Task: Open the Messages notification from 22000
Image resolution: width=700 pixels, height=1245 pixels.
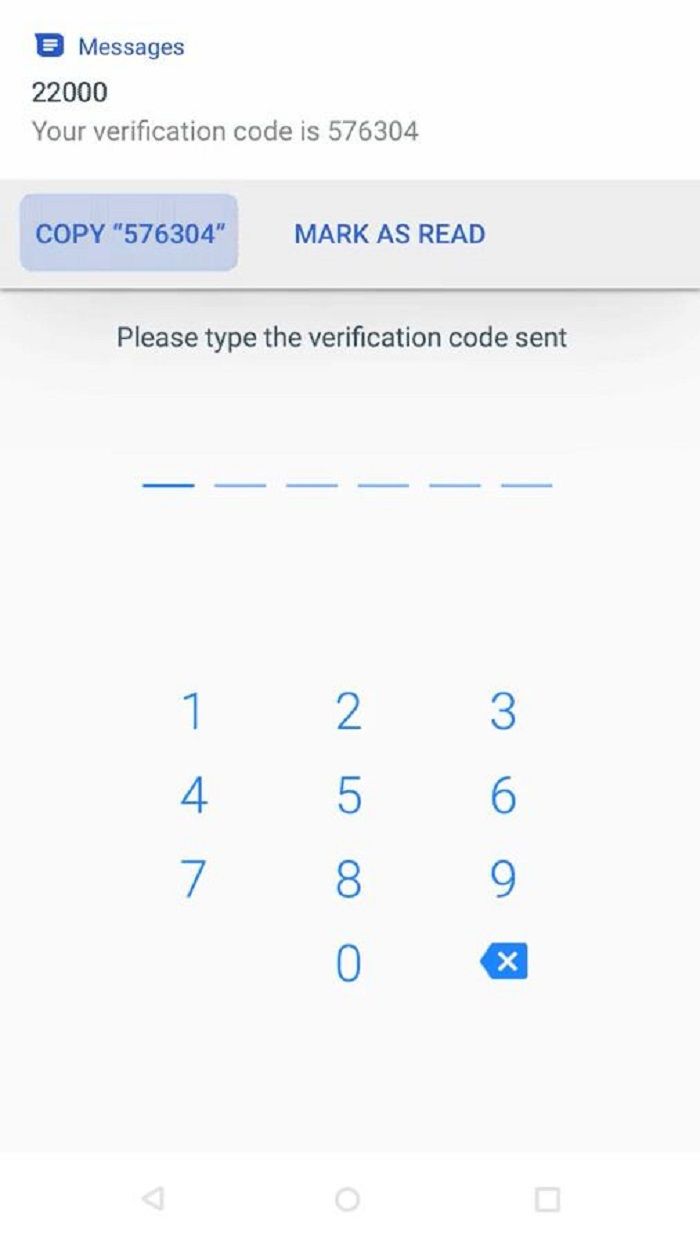Action: 225,110
